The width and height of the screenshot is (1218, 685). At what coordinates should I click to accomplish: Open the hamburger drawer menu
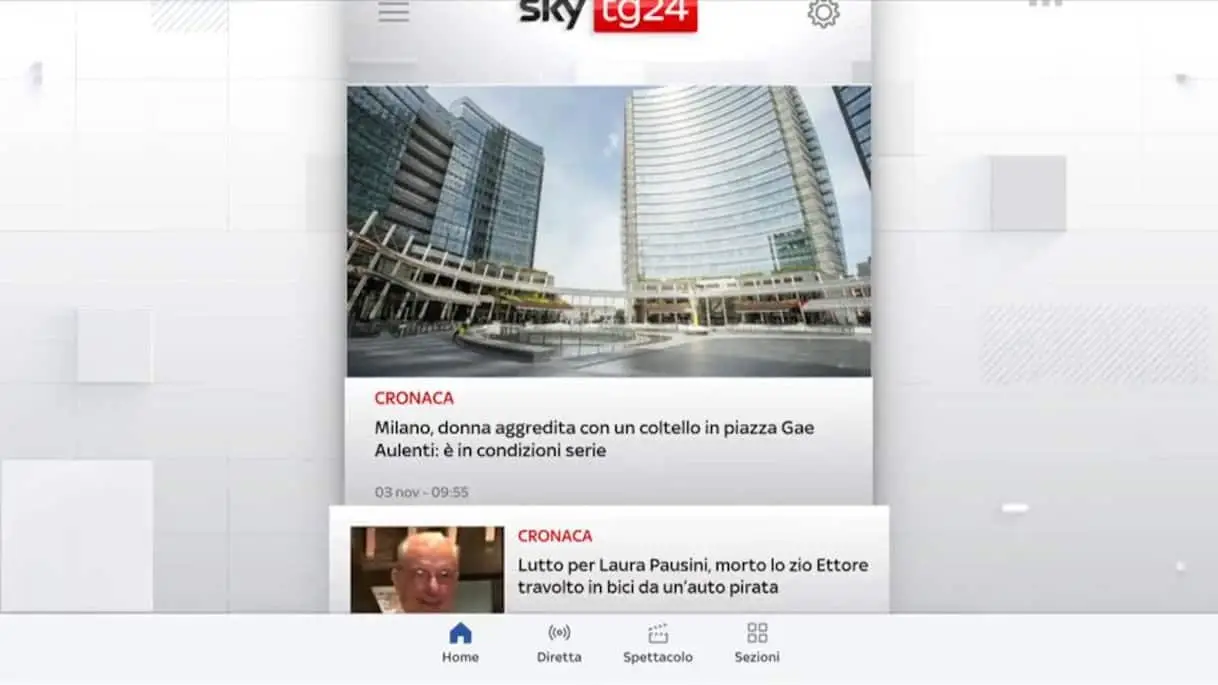click(x=393, y=12)
